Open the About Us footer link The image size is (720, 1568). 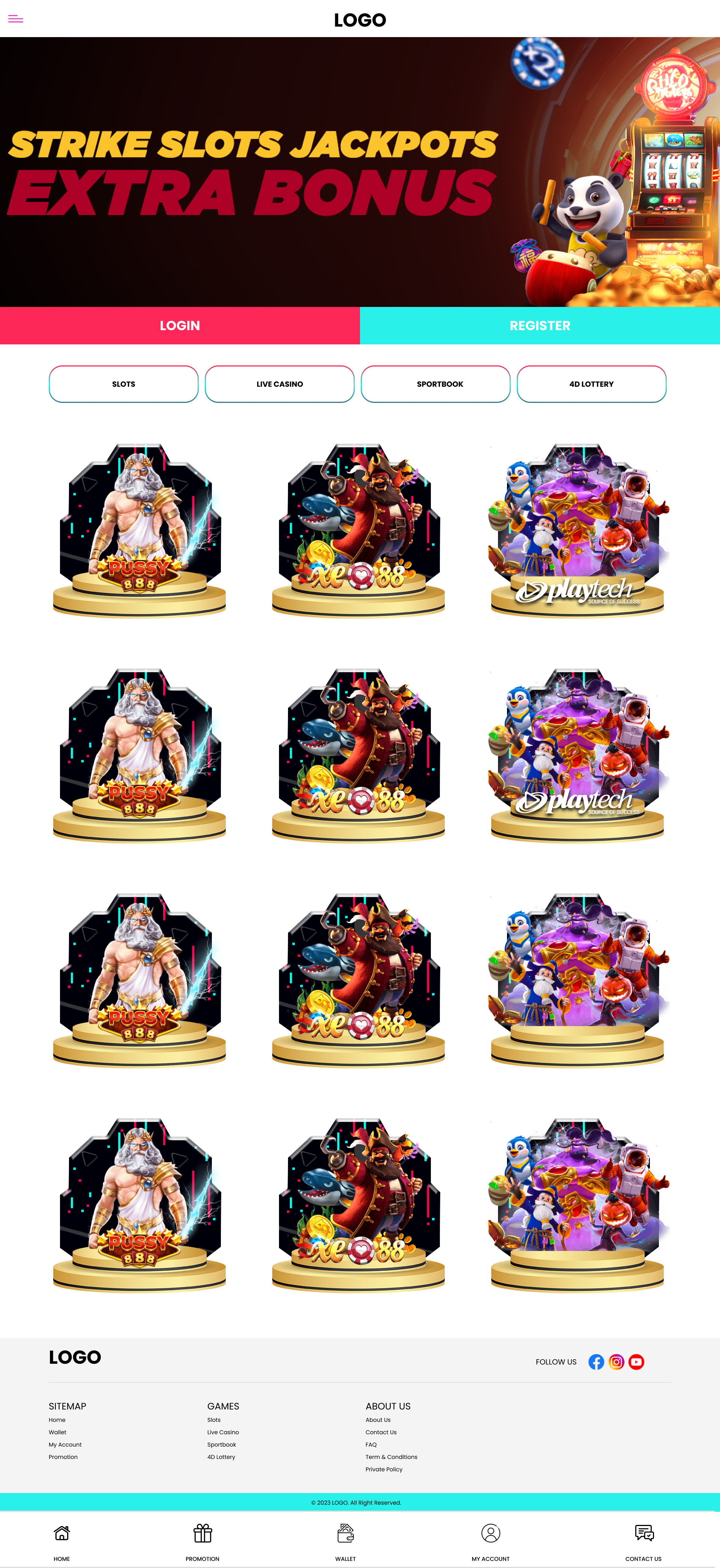point(378,1420)
